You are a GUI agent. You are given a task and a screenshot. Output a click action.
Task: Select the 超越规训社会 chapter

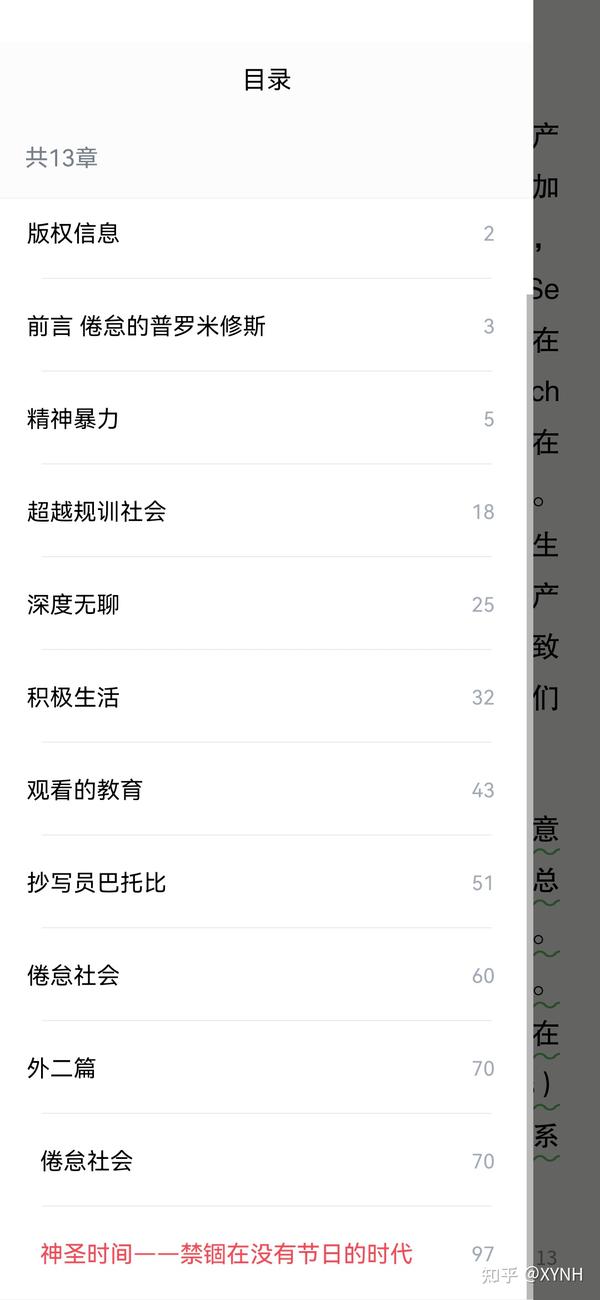pyautogui.click(x=96, y=512)
